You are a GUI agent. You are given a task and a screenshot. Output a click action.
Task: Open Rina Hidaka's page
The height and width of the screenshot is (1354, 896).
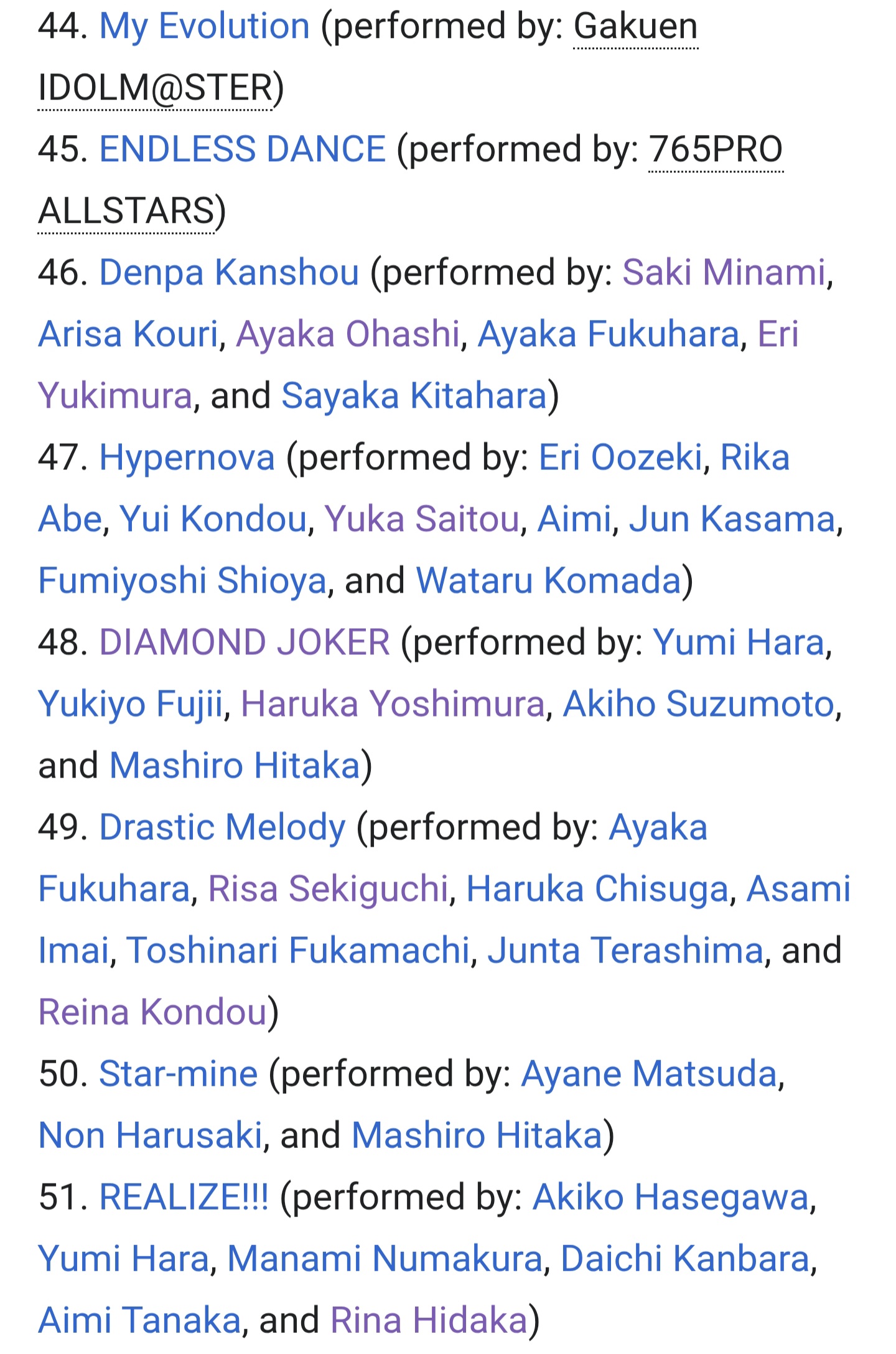429,1320
